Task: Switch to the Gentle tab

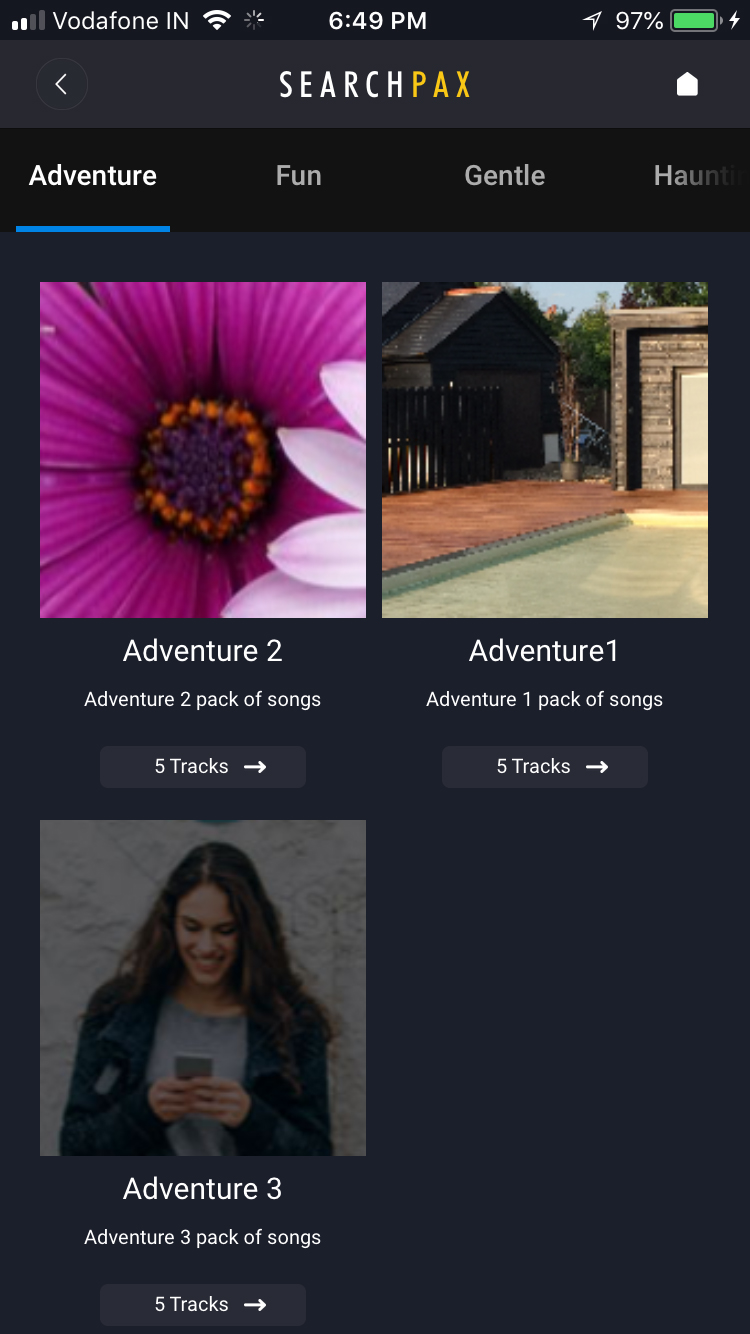Action: point(504,176)
